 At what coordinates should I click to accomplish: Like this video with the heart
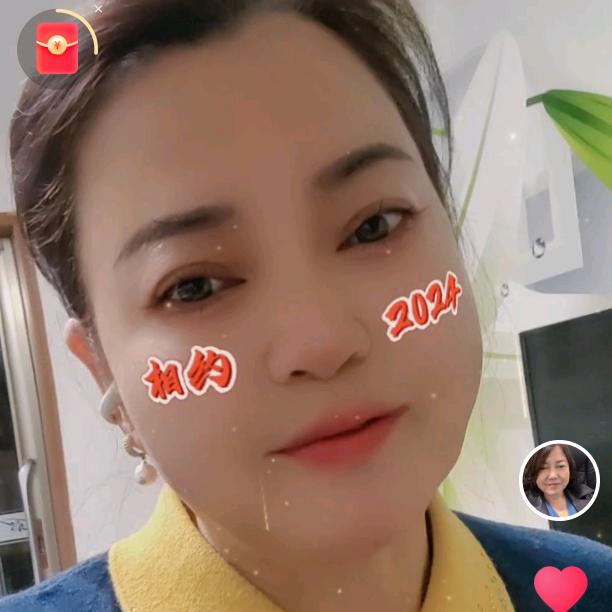pos(560,588)
